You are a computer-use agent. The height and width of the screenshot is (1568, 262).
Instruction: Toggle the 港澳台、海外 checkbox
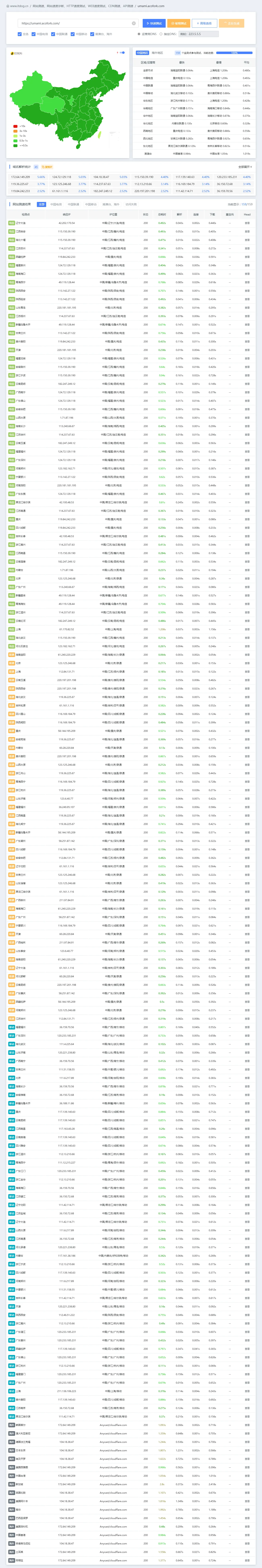(x=94, y=34)
